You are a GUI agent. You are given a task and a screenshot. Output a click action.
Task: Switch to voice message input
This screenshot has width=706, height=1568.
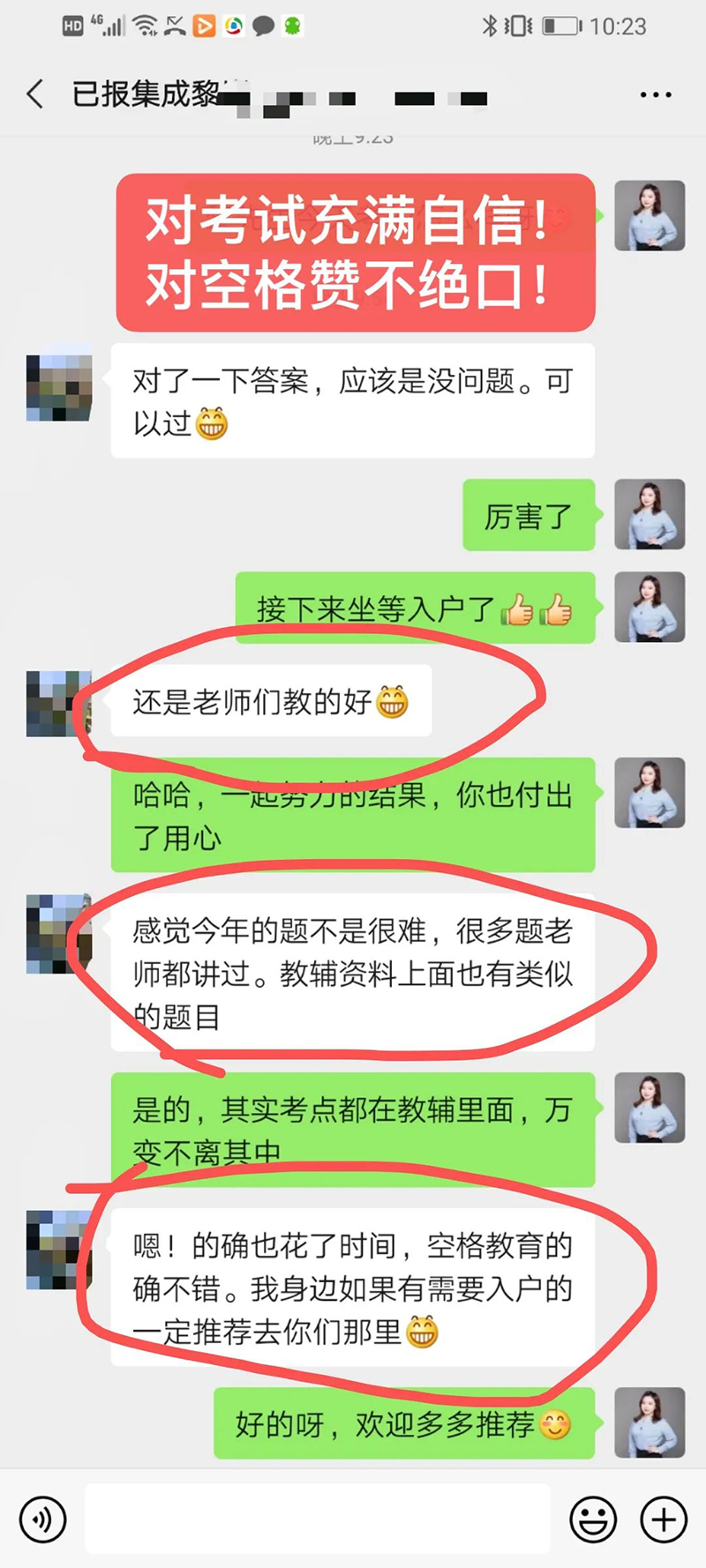coord(41,1519)
